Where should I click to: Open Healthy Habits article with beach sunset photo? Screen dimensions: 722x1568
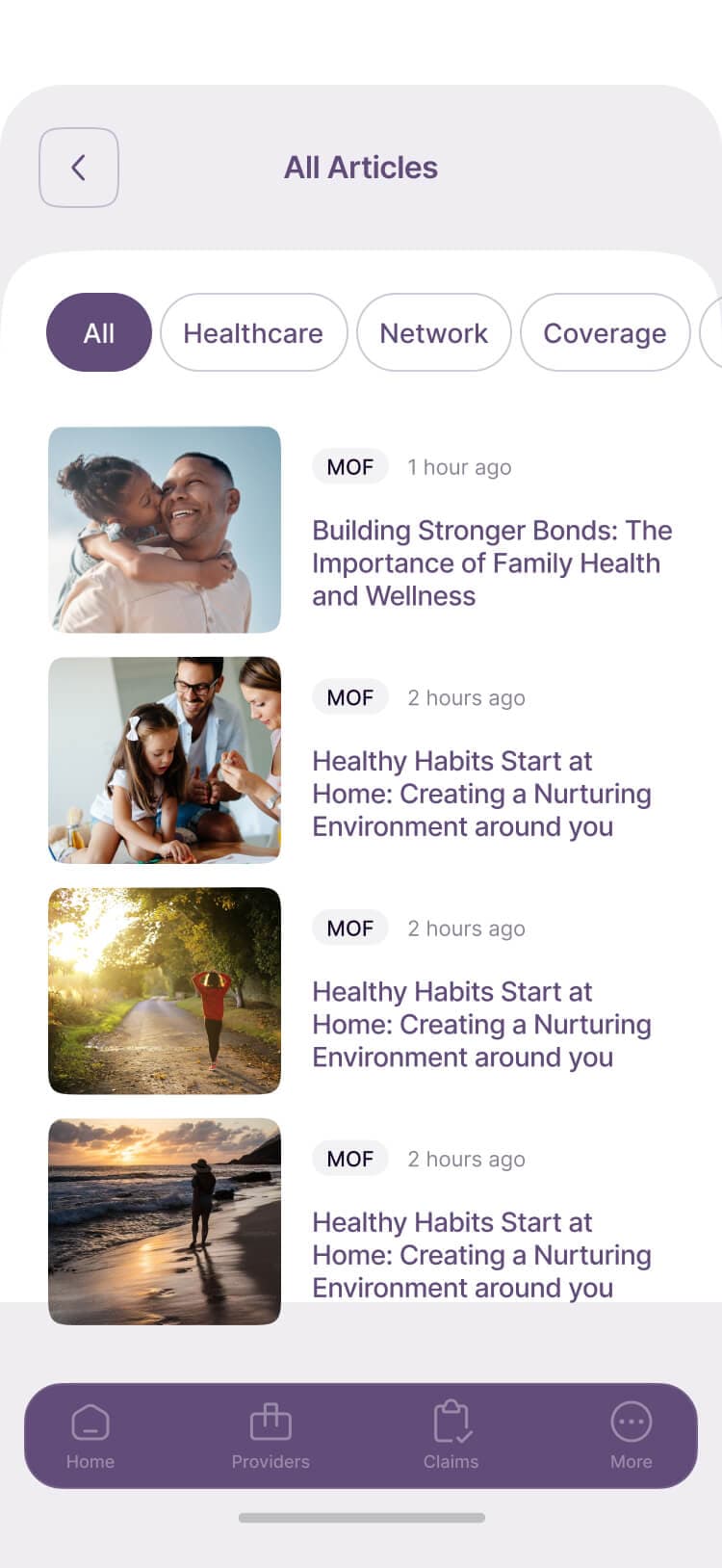tap(481, 1254)
